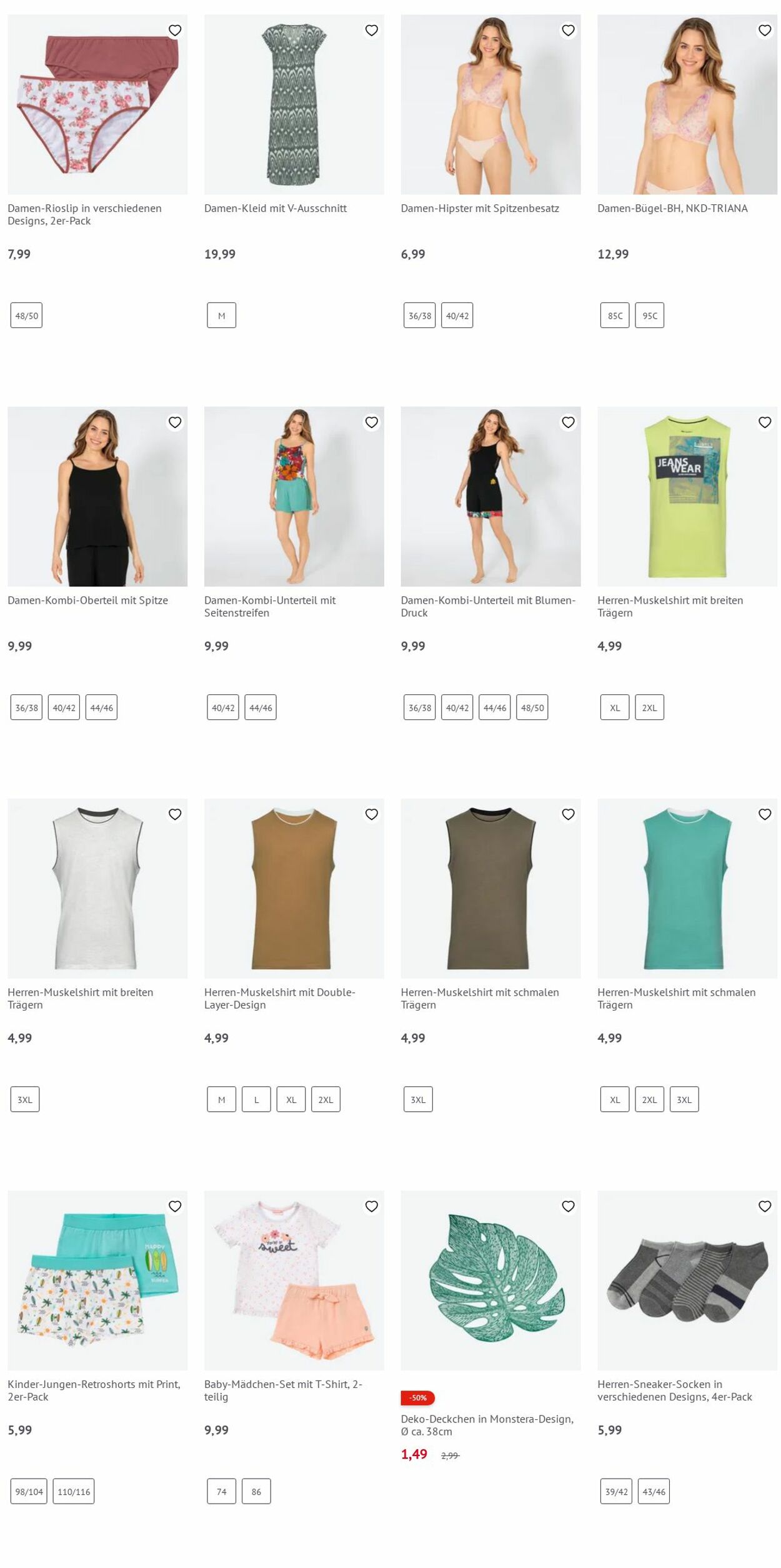Choose size 95C for Damen-Bügel-BH
The height and width of the screenshot is (1568, 781).
pyautogui.click(x=649, y=316)
